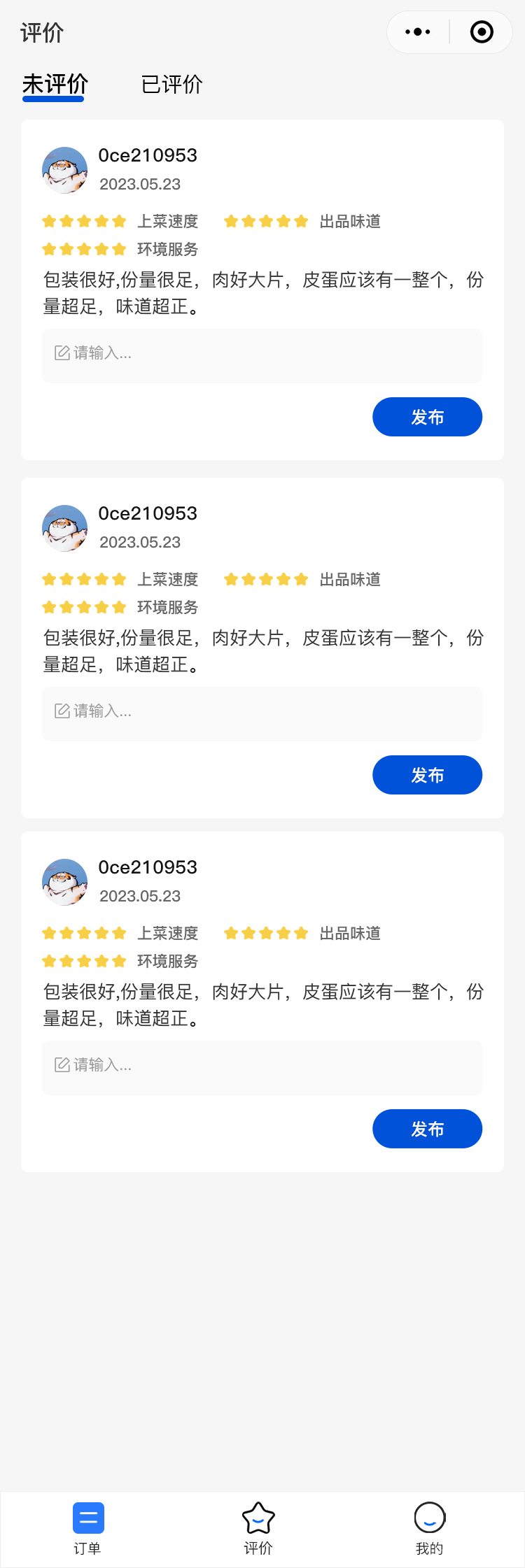Switch to the 我的 bottom tab
This screenshot has width=525, height=1568.
click(x=430, y=1527)
